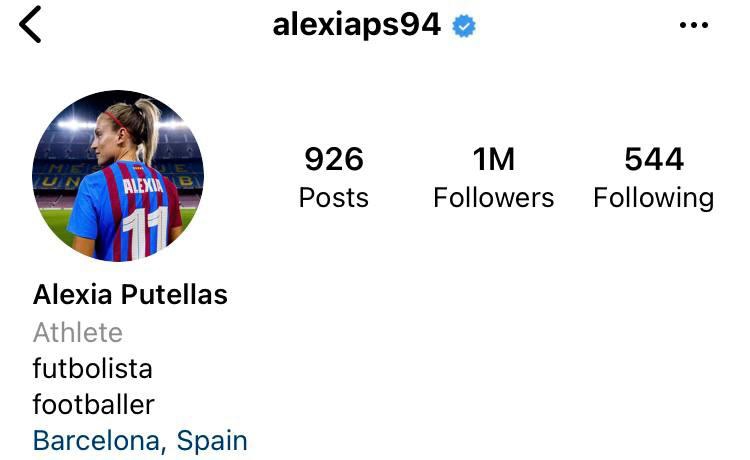
Task: View the 926 posts
Action: pos(334,177)
